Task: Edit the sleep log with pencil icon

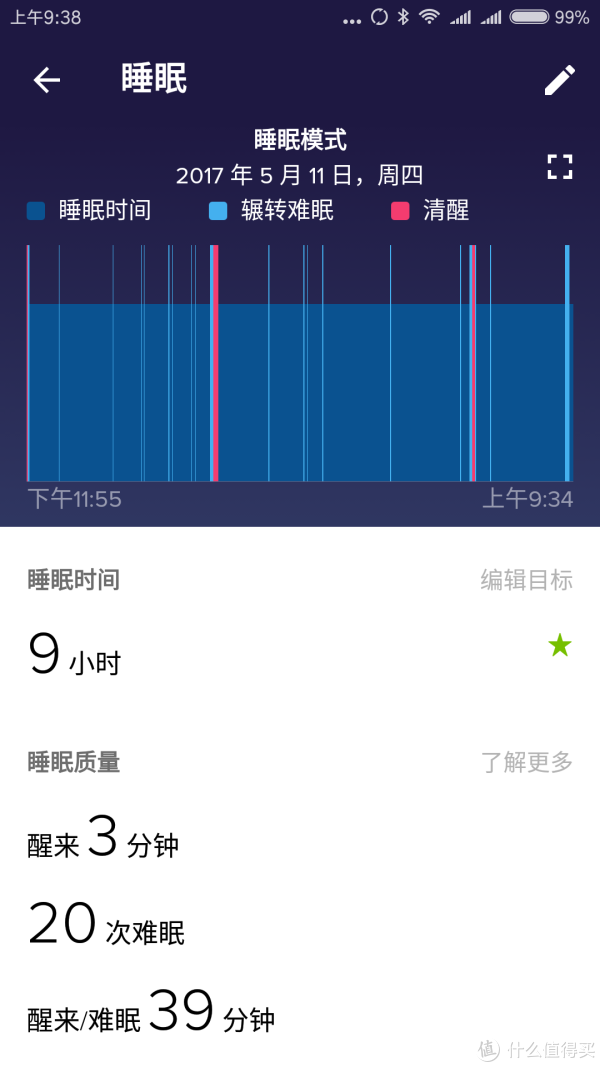Action: 559,80
